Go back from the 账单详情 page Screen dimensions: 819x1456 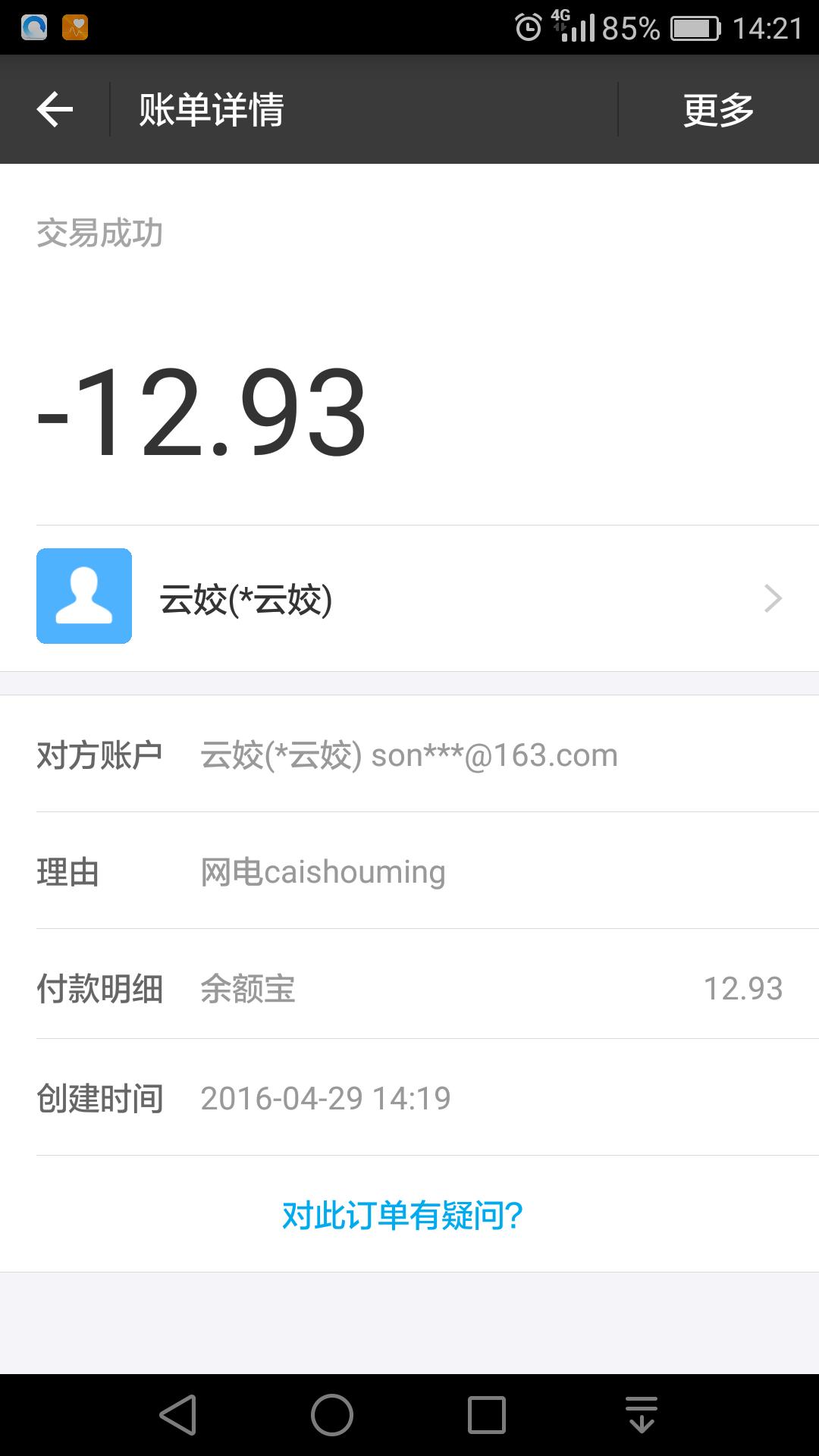[55, 110]
